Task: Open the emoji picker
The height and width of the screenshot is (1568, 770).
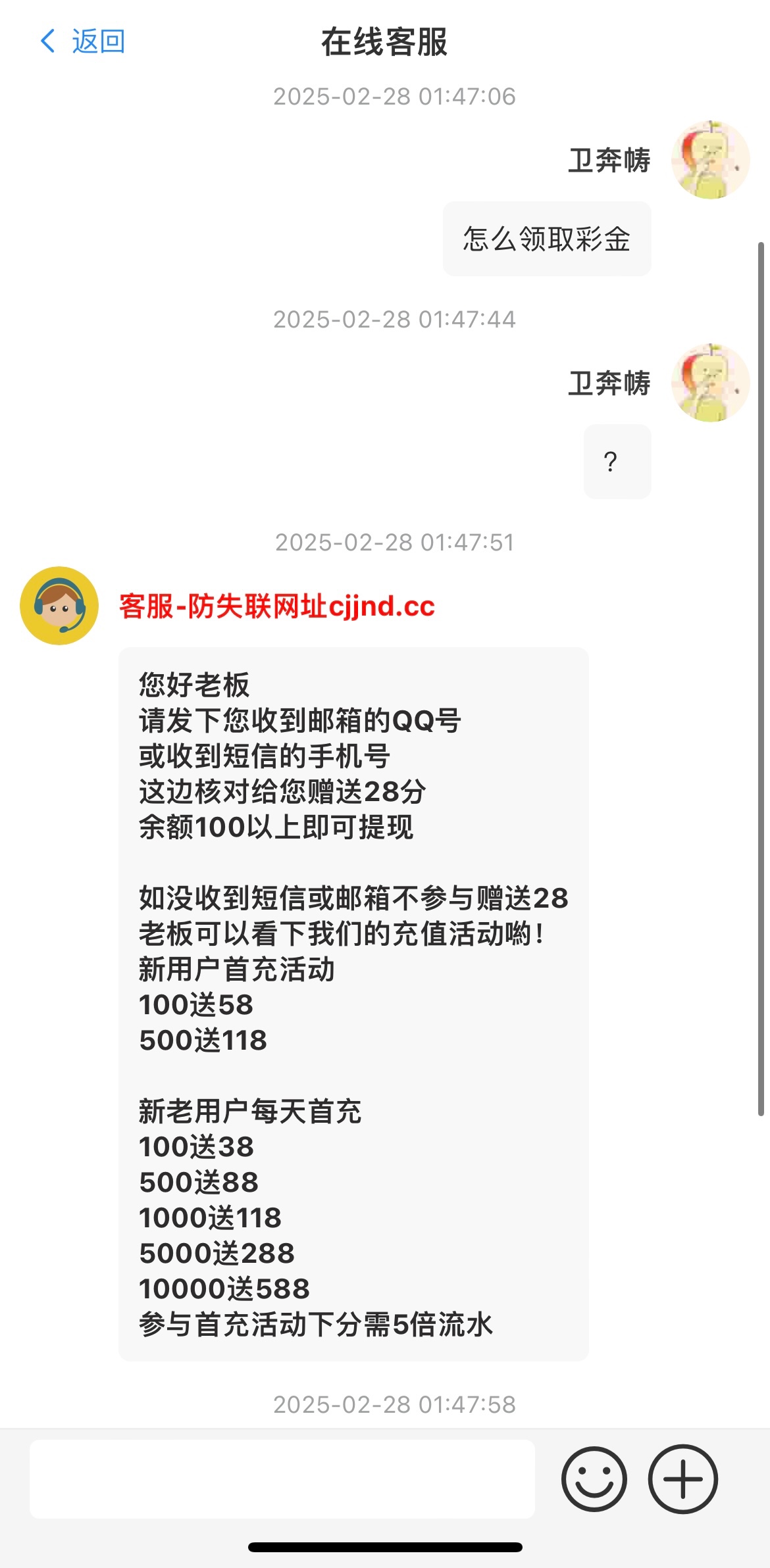Action: pyautogui.click(x=594, y=1479)
